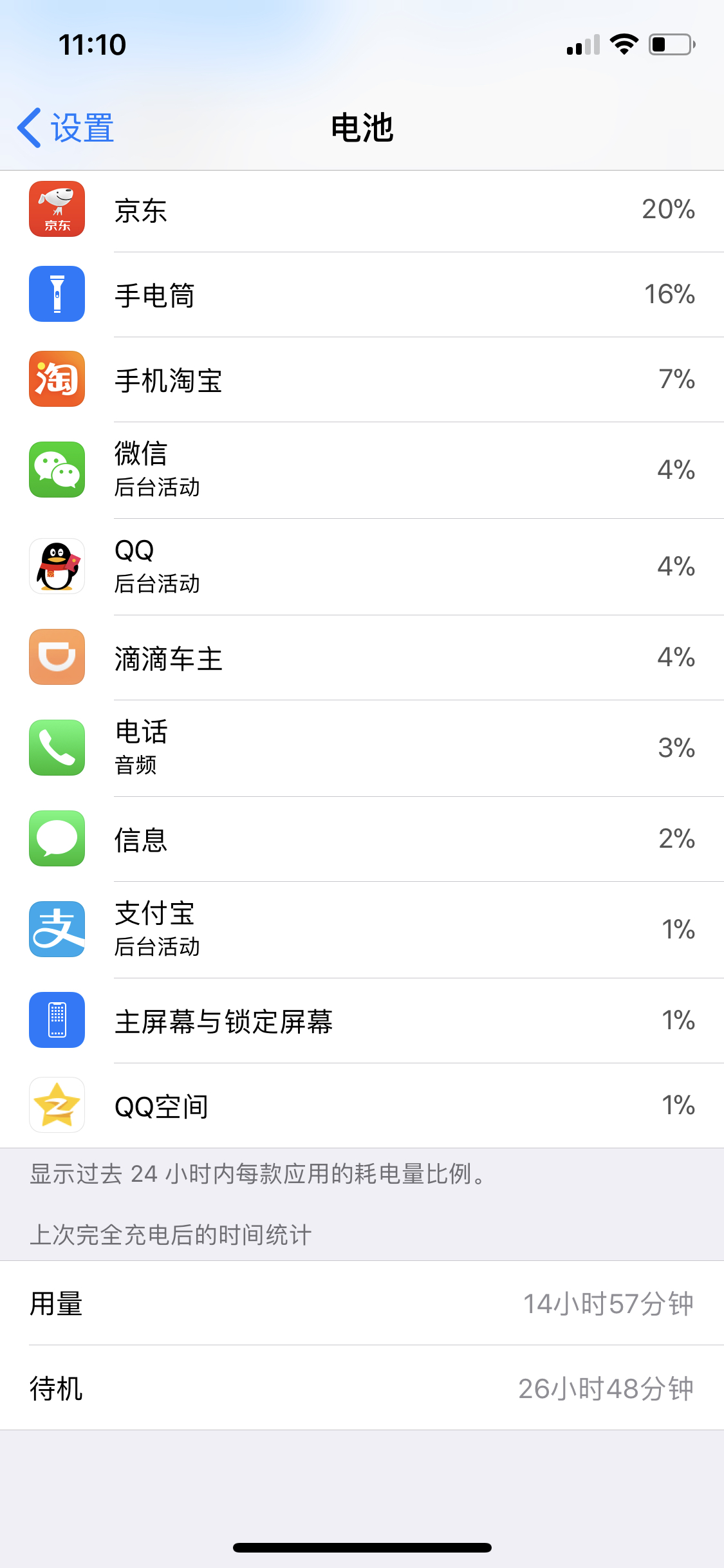Tap the 京东 battery usage row

[362, 210]
